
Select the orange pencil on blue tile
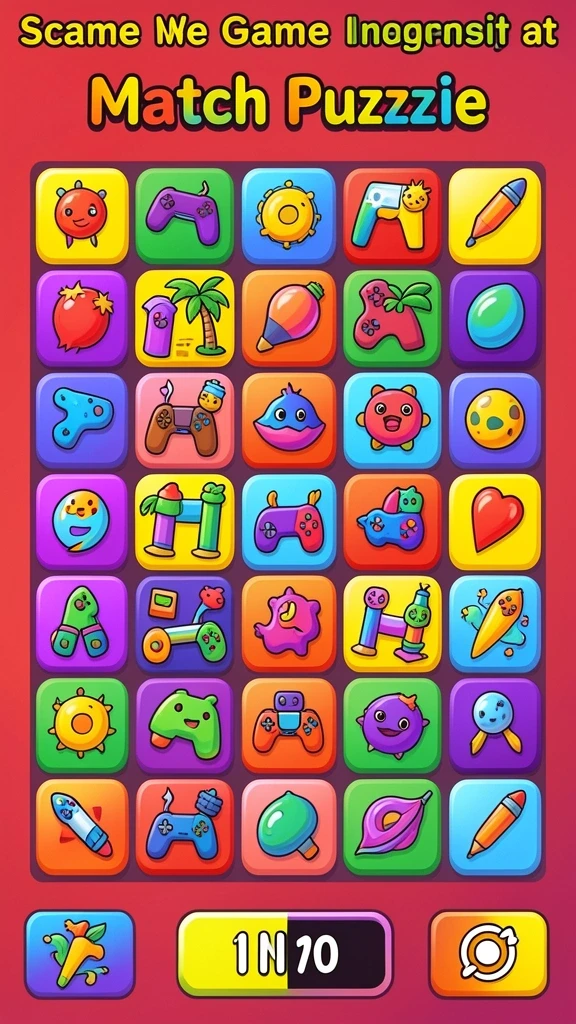(x=495, y=826)
